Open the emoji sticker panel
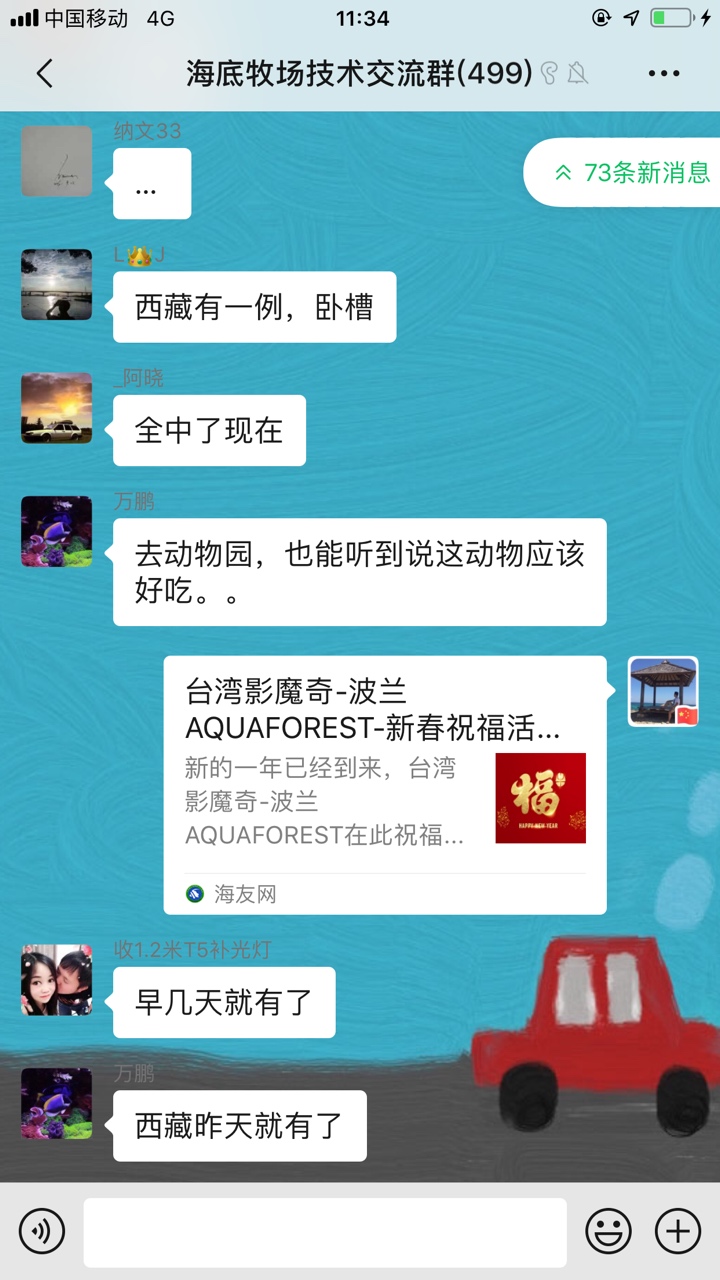 (x=608, y=1231)
